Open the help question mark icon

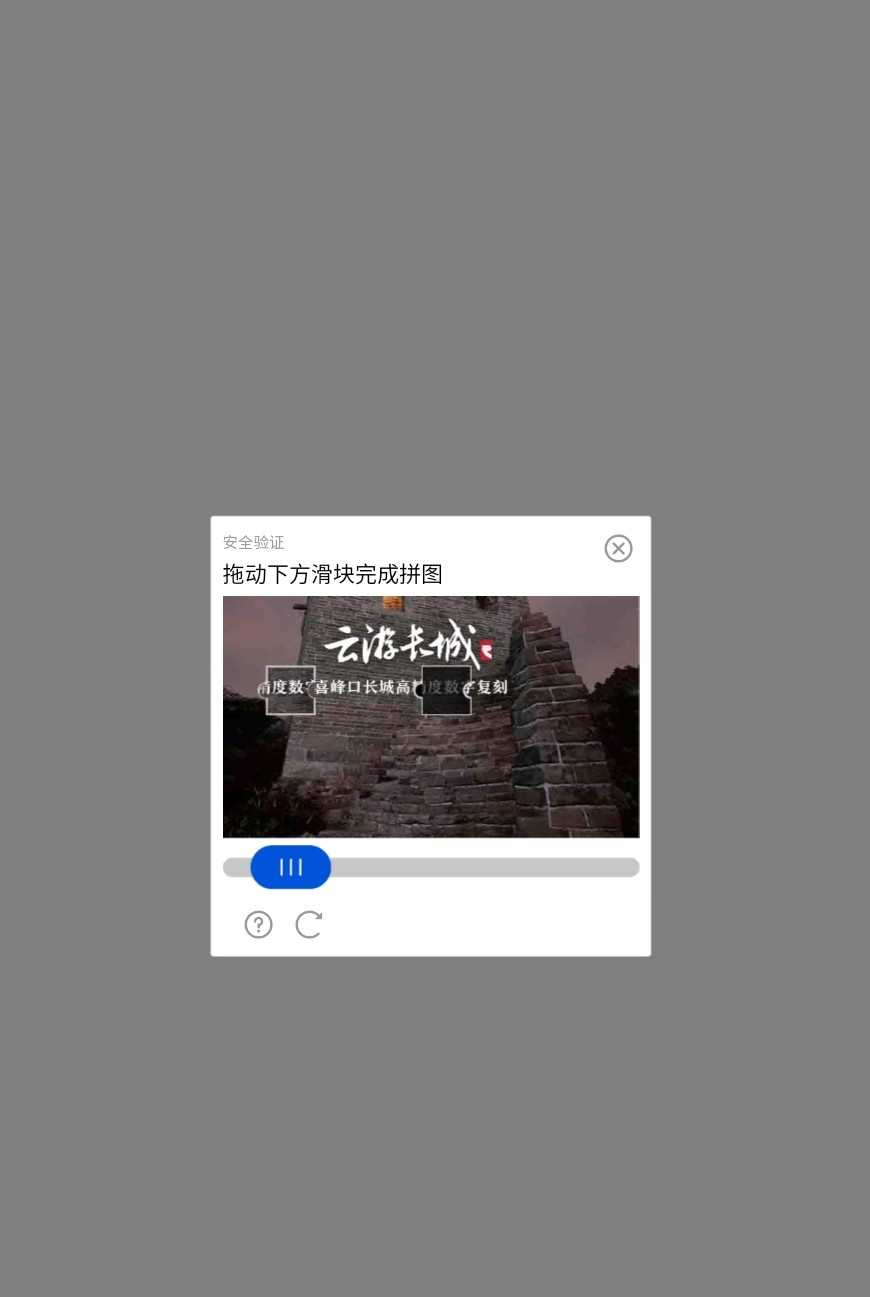tap(259, 925)
